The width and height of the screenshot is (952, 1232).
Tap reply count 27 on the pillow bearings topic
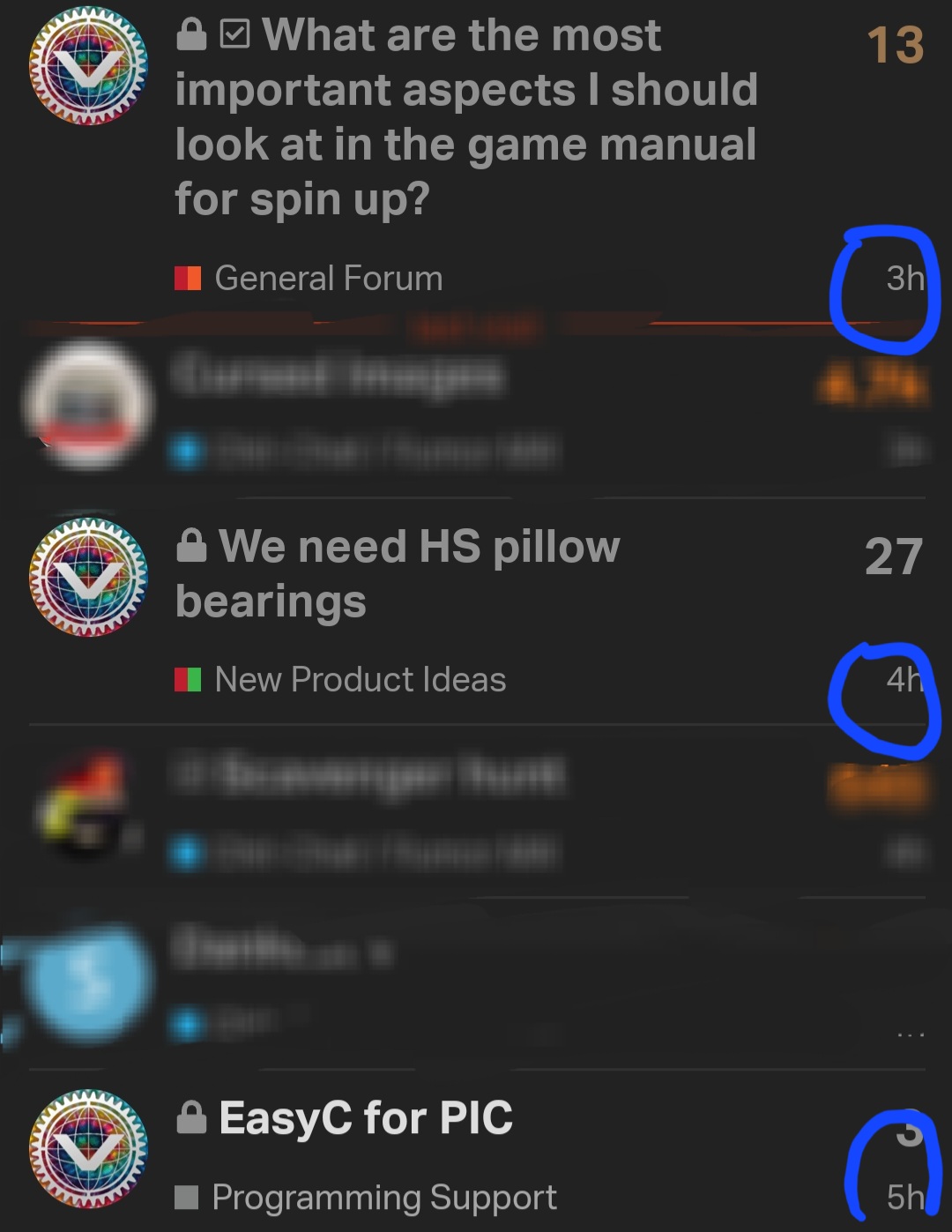tap(893, 557)
